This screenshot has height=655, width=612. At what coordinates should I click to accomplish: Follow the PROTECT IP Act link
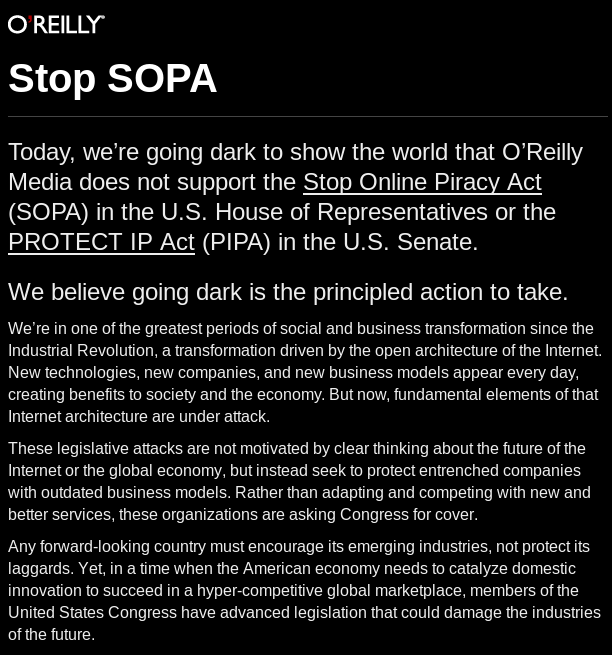coord(101,242)
